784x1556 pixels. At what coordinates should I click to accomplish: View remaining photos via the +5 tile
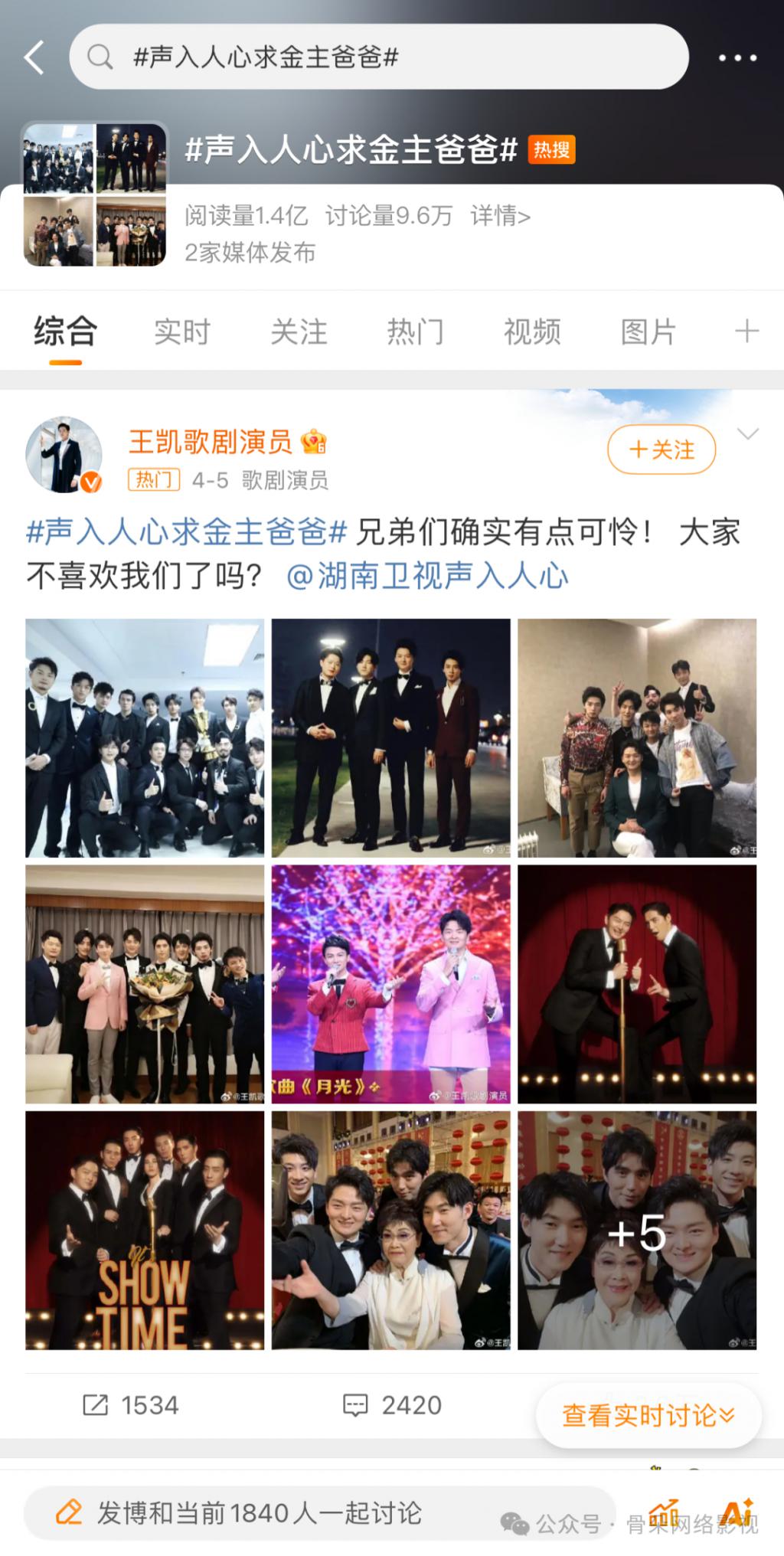click(637, 1230)
